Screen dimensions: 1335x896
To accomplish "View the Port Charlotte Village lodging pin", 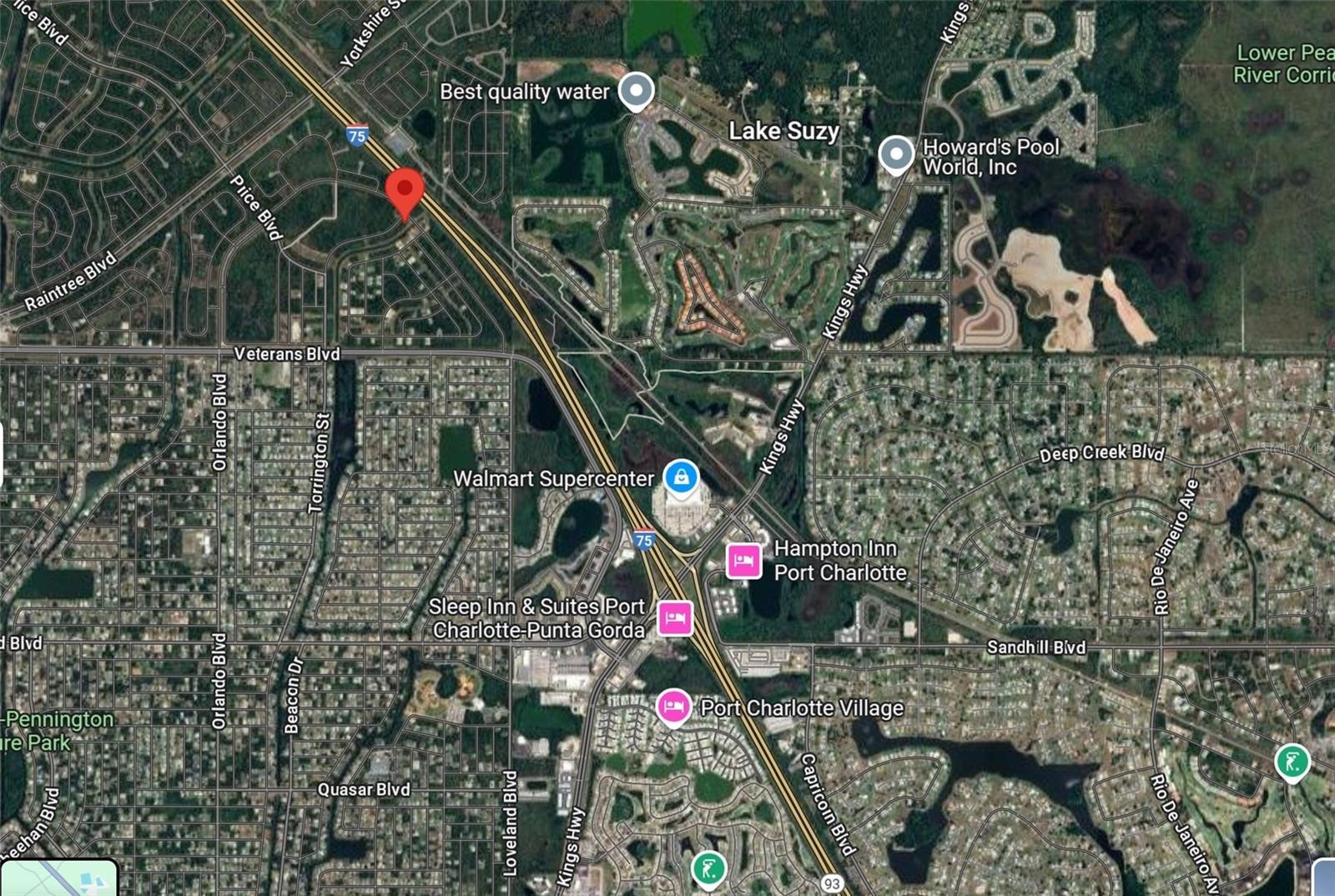I will (x=673, y=707).
